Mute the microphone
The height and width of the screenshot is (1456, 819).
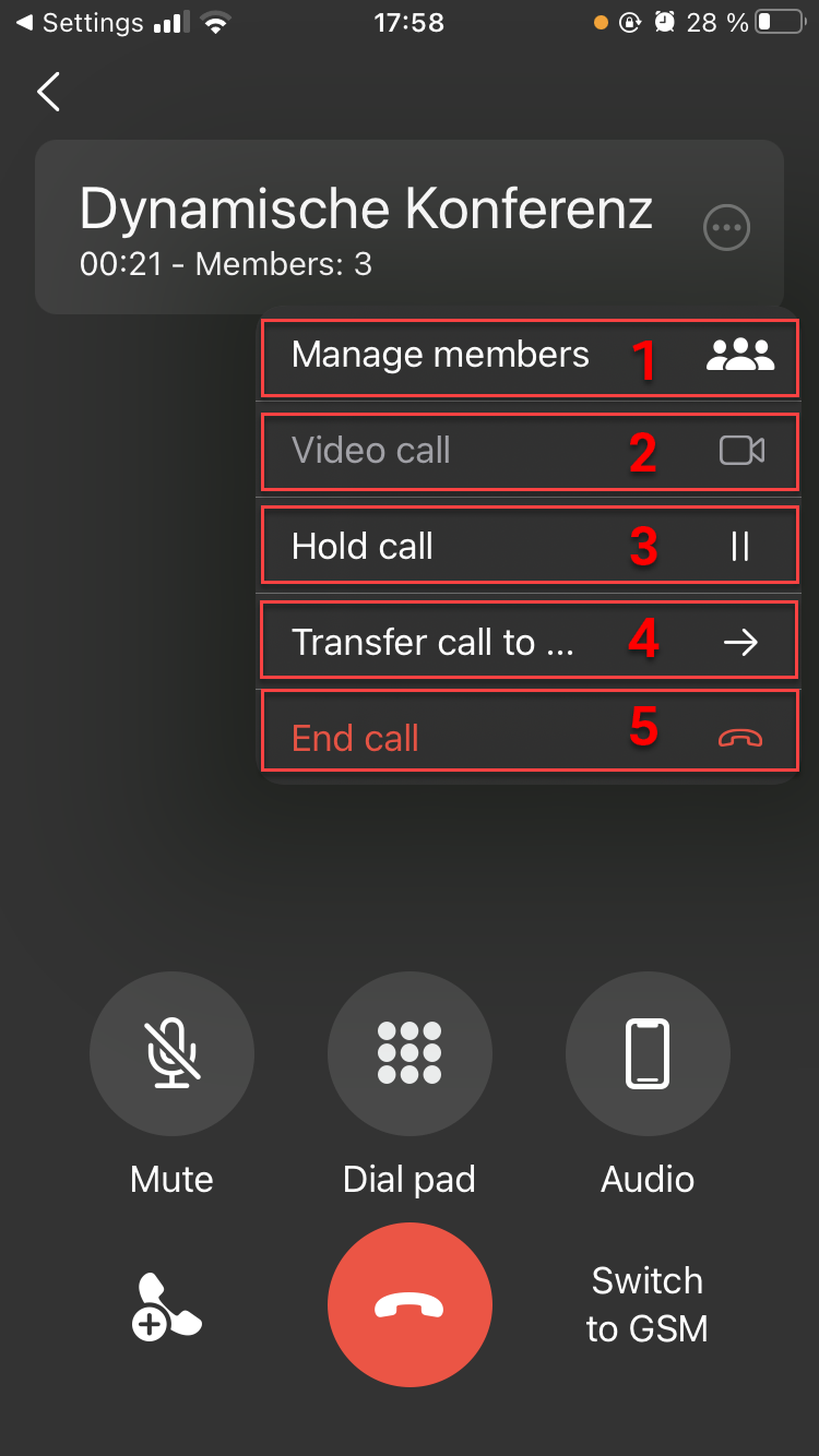coord(172,1054)
